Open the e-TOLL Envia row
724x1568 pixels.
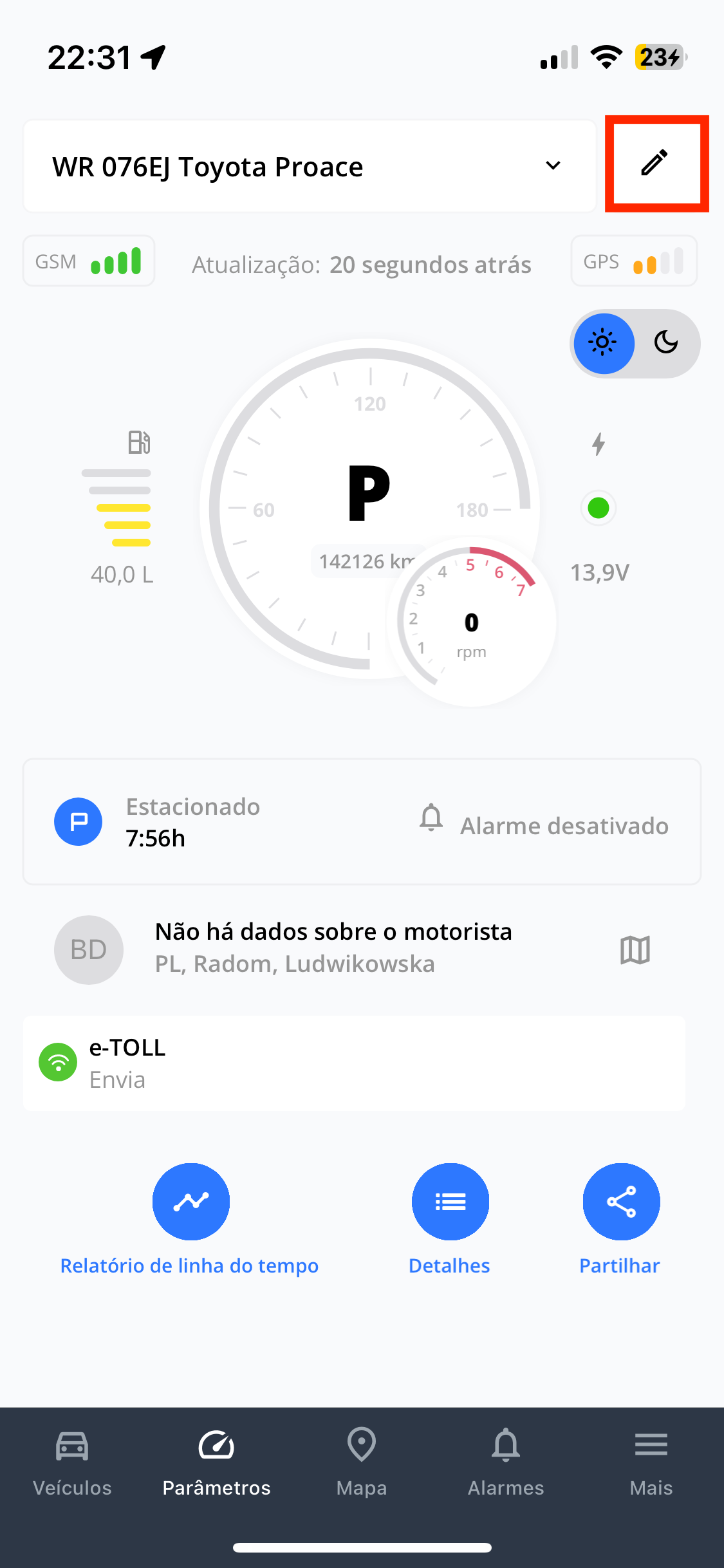354,1063
